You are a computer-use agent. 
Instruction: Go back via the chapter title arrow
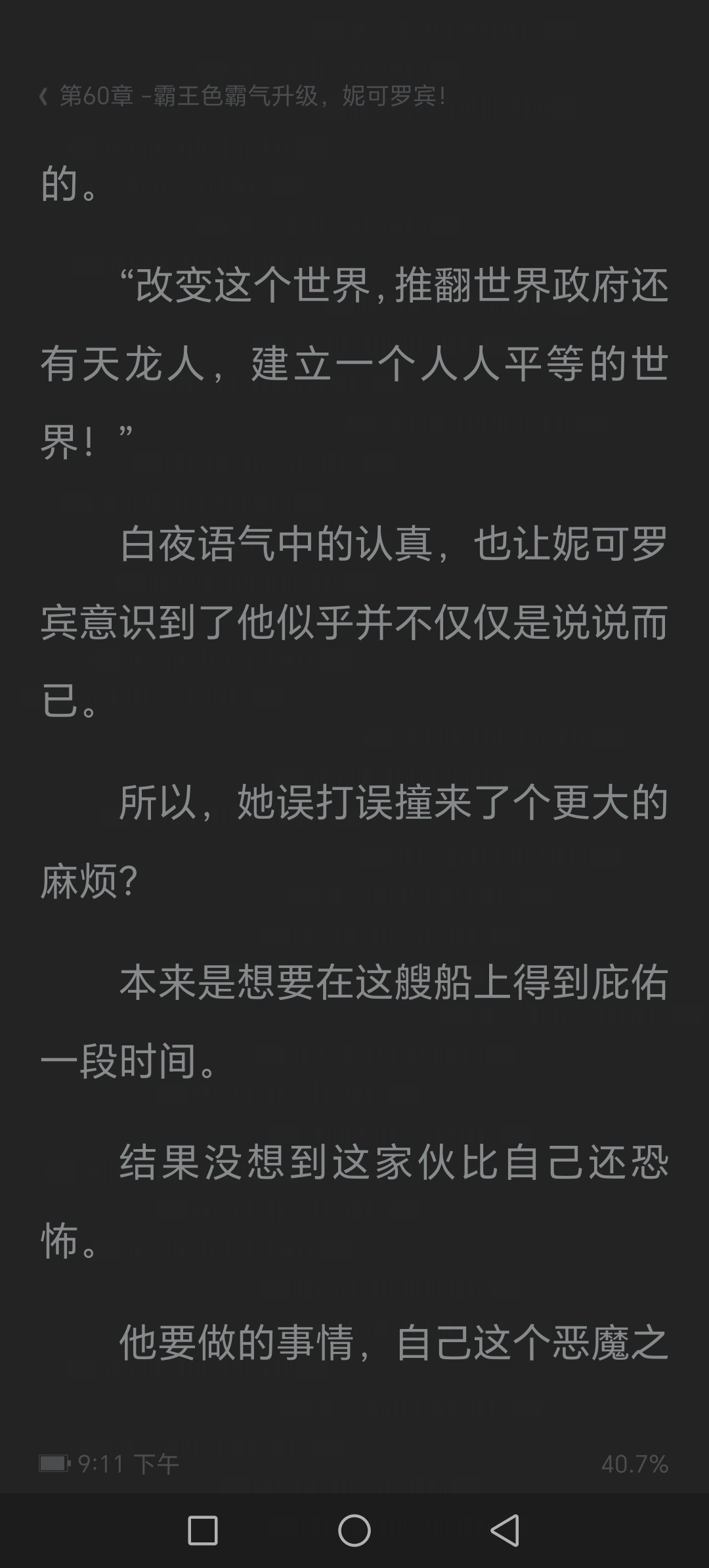point(44,97)
